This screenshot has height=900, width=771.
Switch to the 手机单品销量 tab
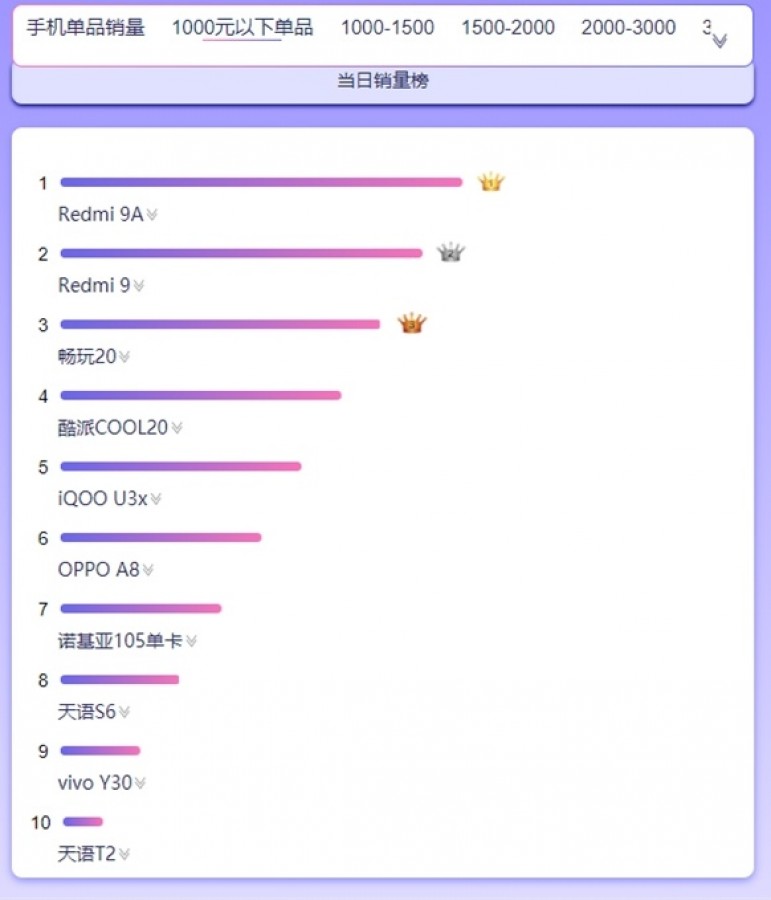click(x=85, y=27)
